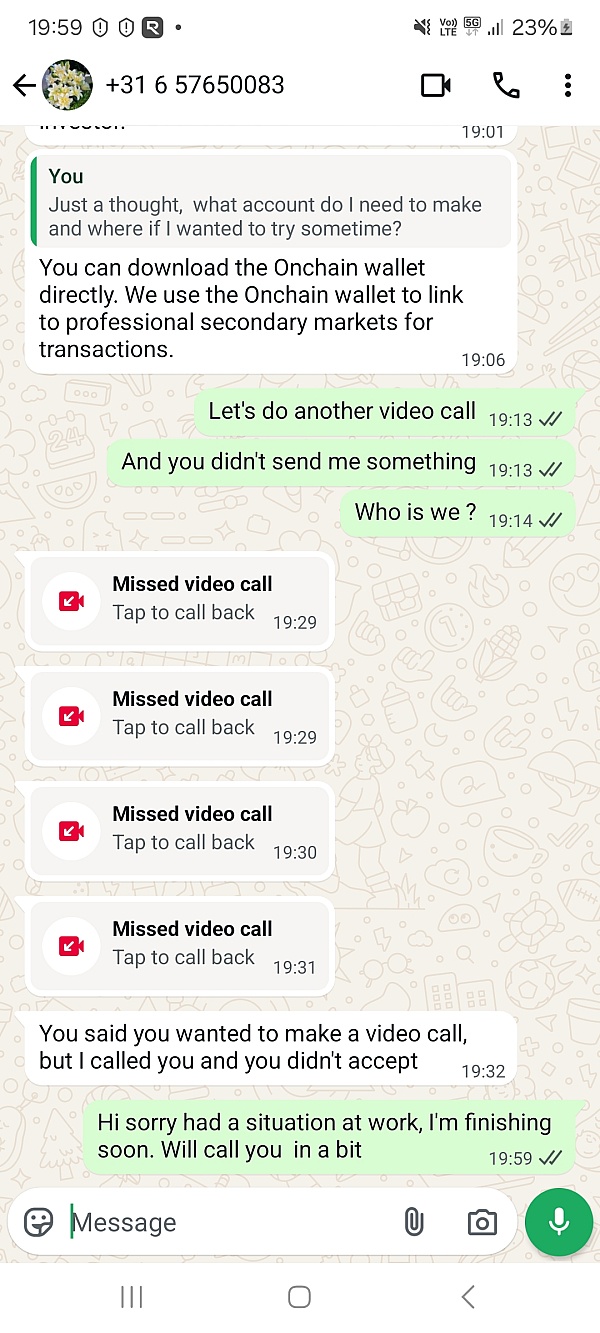Screen dimensions: 600x1333
Task: Open the emoji picker
Action: pyautogui.click(x=38, y=1222)
